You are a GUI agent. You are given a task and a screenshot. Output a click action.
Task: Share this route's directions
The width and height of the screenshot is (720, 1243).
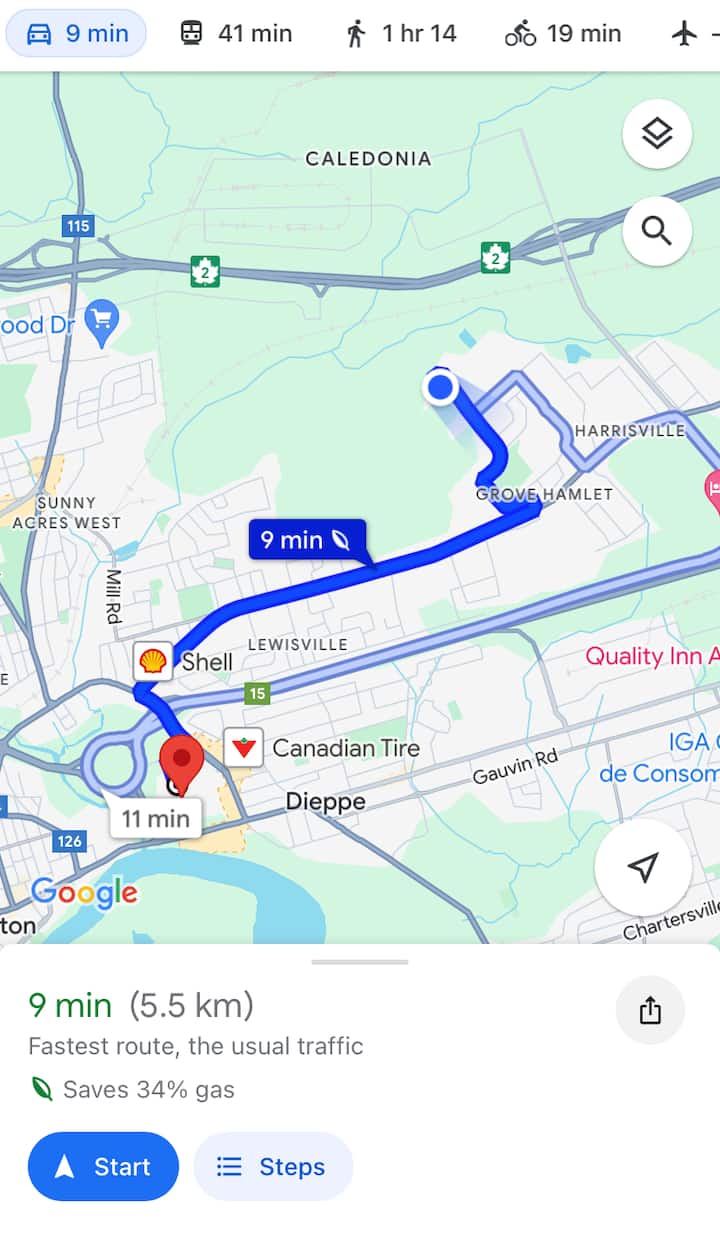point(650,1010)
